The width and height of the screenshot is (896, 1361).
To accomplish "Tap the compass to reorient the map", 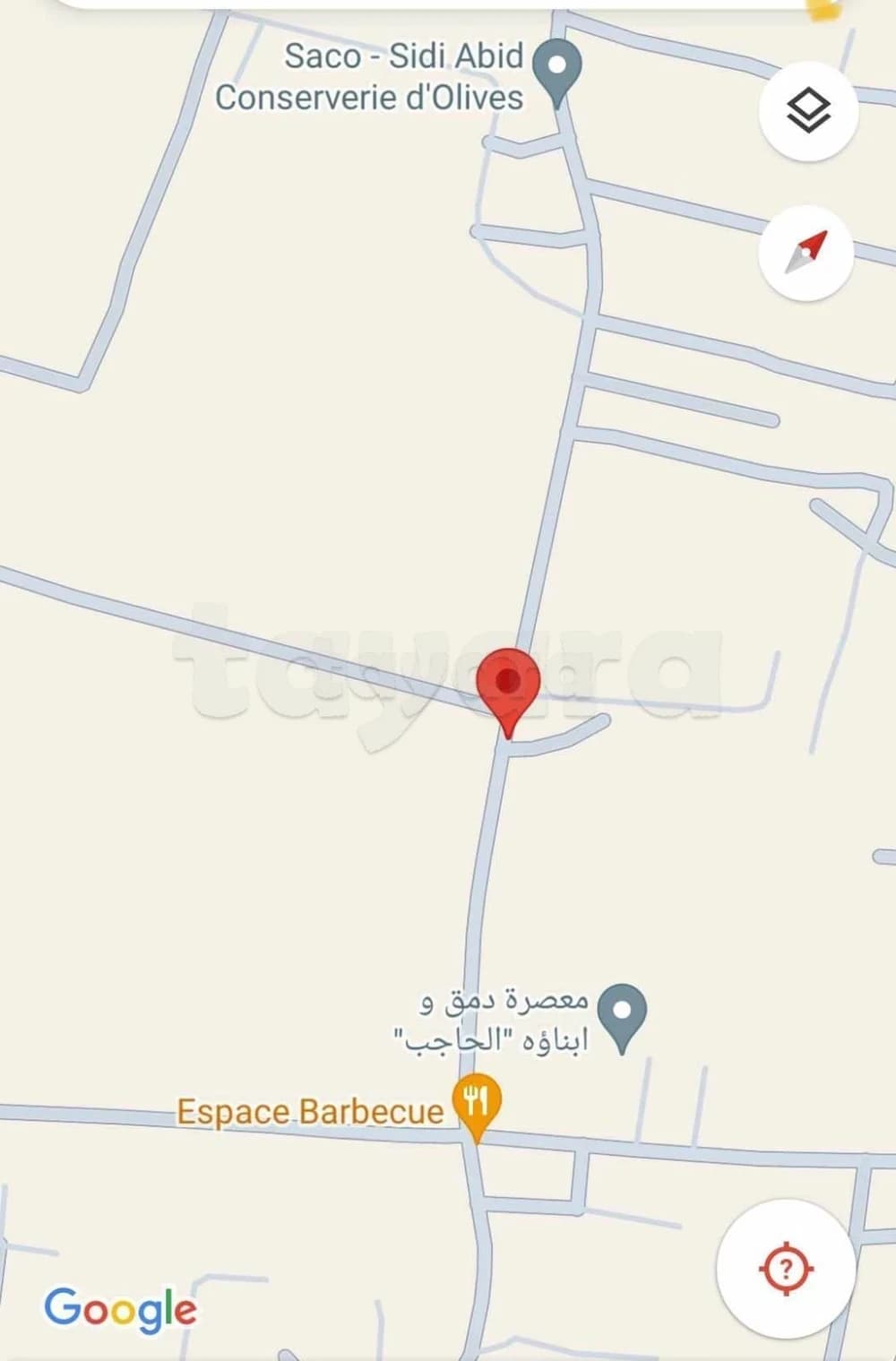I will (x=806, y=252).
